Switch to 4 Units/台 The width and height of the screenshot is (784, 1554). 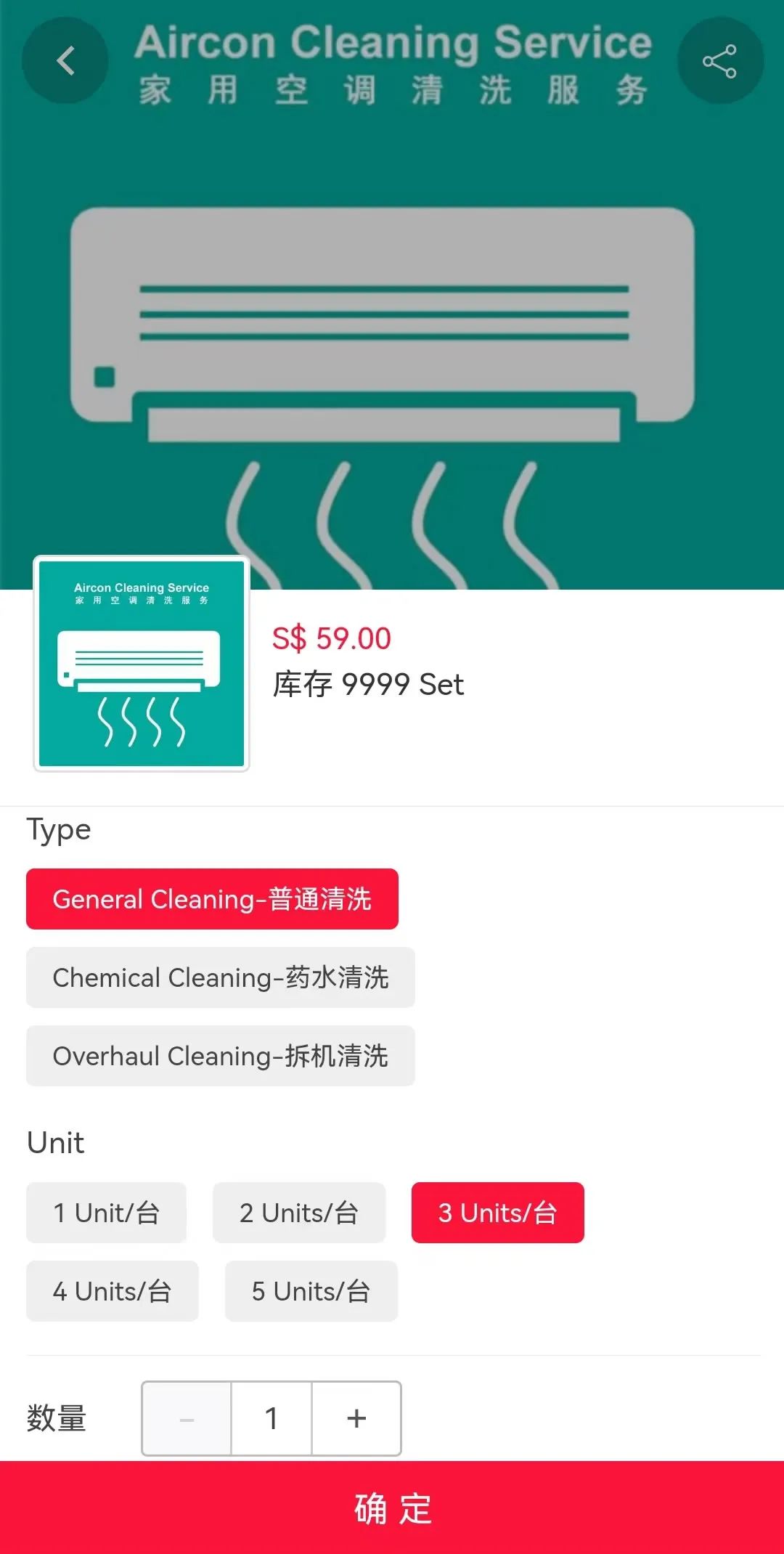113,1291
